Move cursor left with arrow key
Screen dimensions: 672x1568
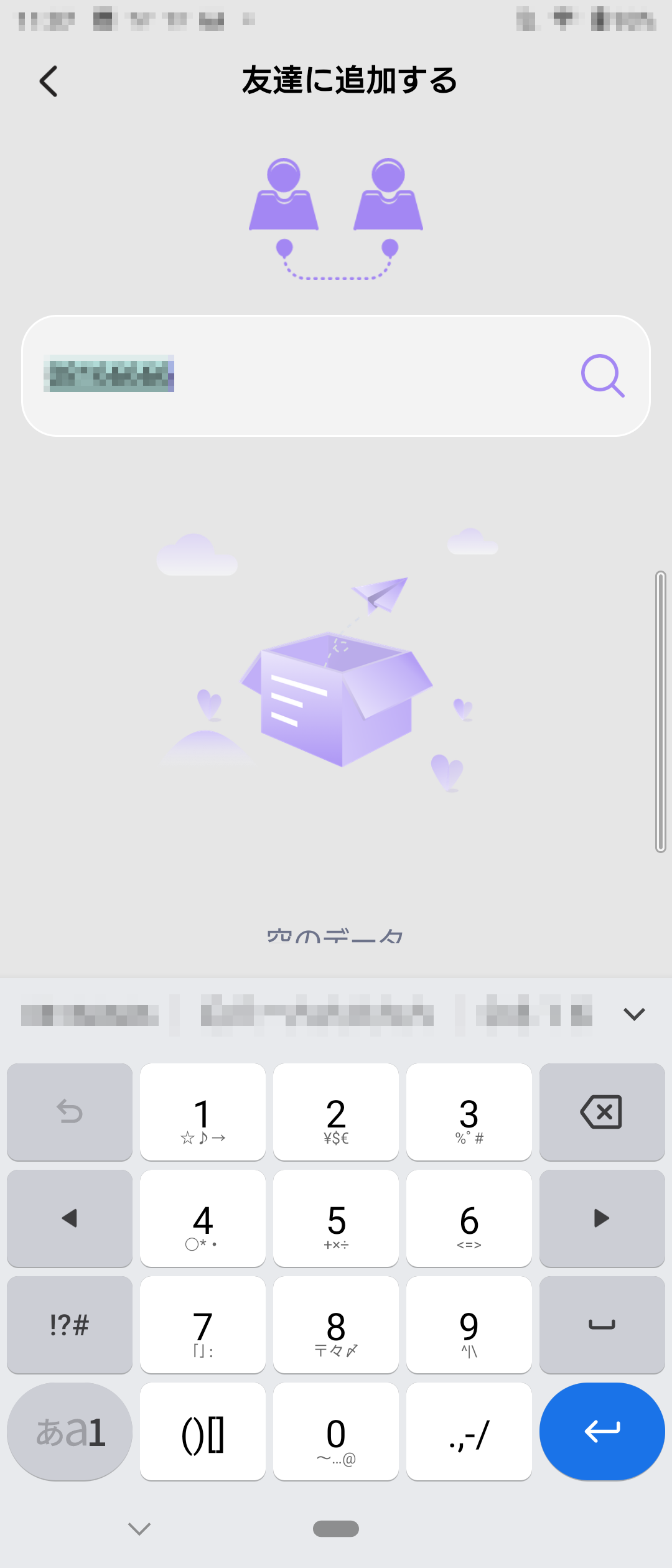[x=70, y=1218]
